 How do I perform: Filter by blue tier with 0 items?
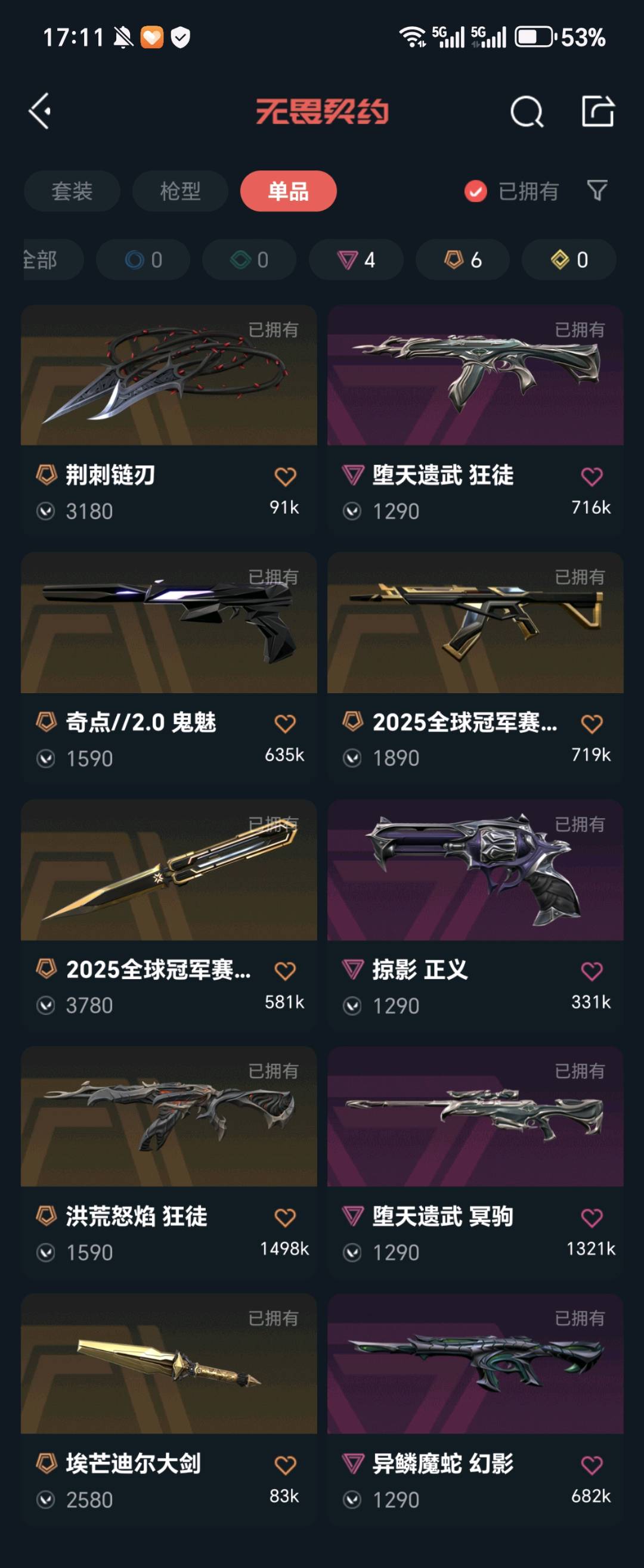coord(143,260)
